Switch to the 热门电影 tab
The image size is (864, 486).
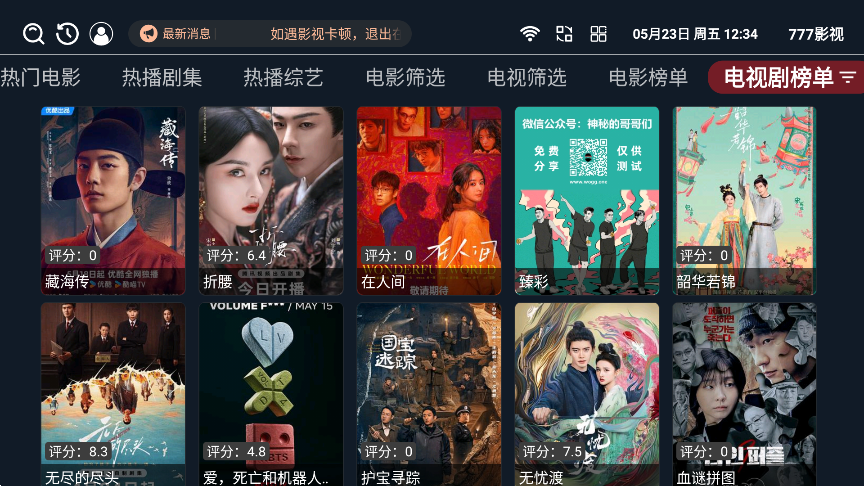[x=40, y=77]
